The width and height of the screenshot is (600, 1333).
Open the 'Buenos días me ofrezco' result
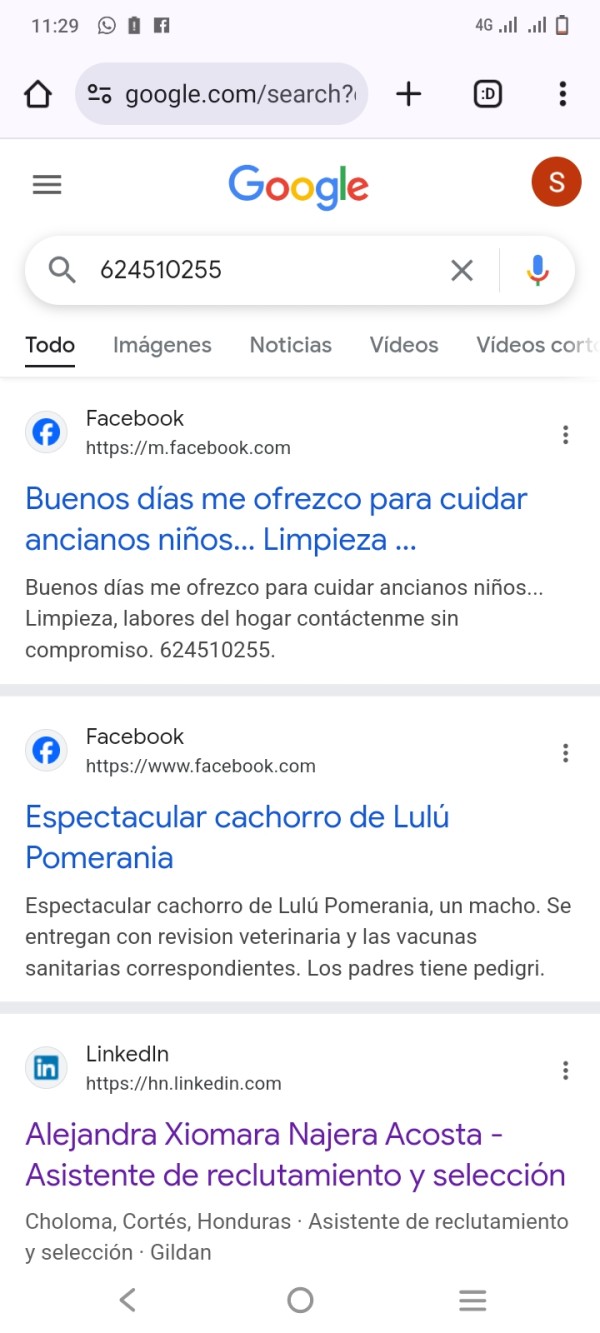point(275,519)
